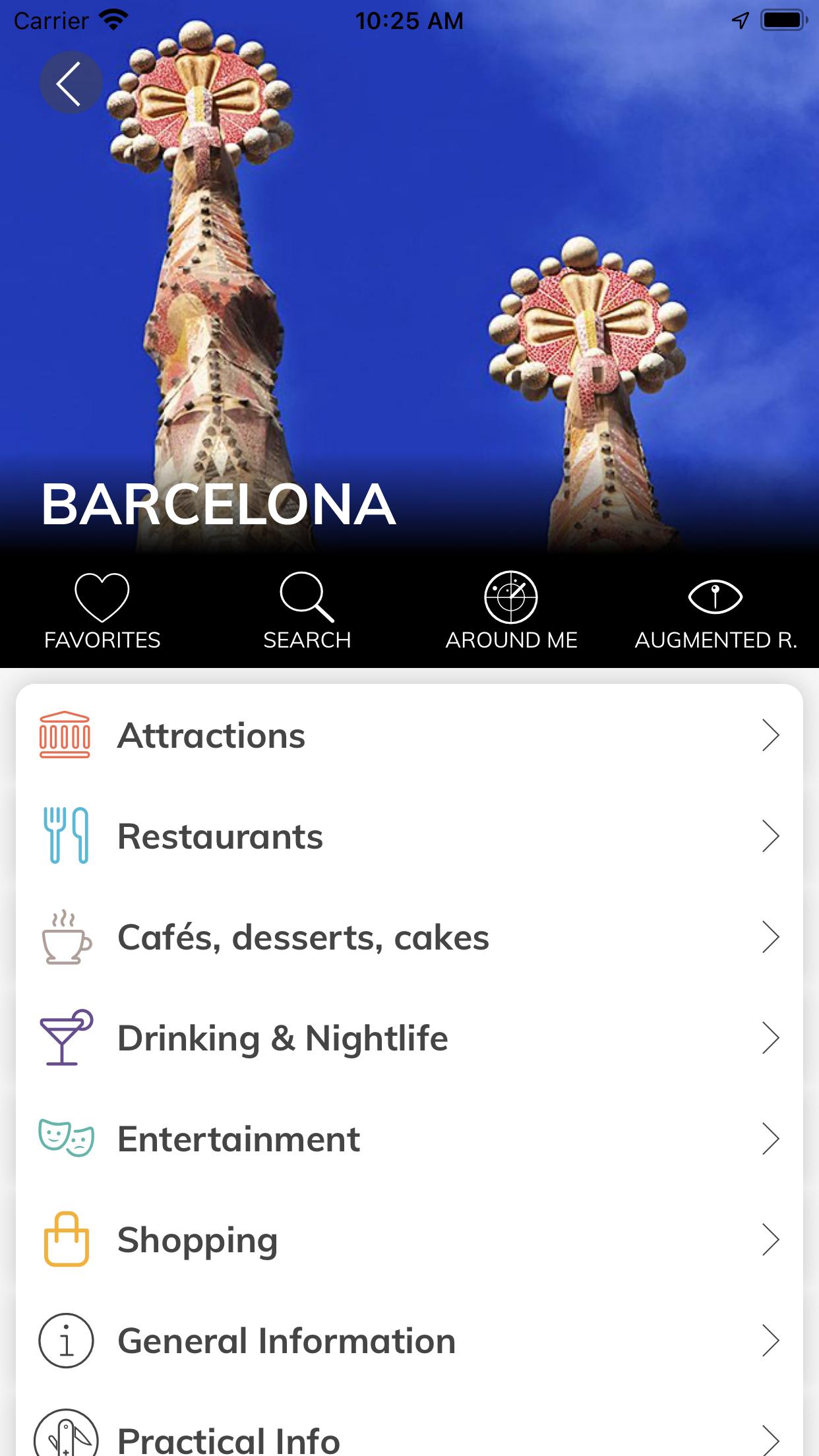Open General Information
819x1456 pixels.
pos(409,1341)
